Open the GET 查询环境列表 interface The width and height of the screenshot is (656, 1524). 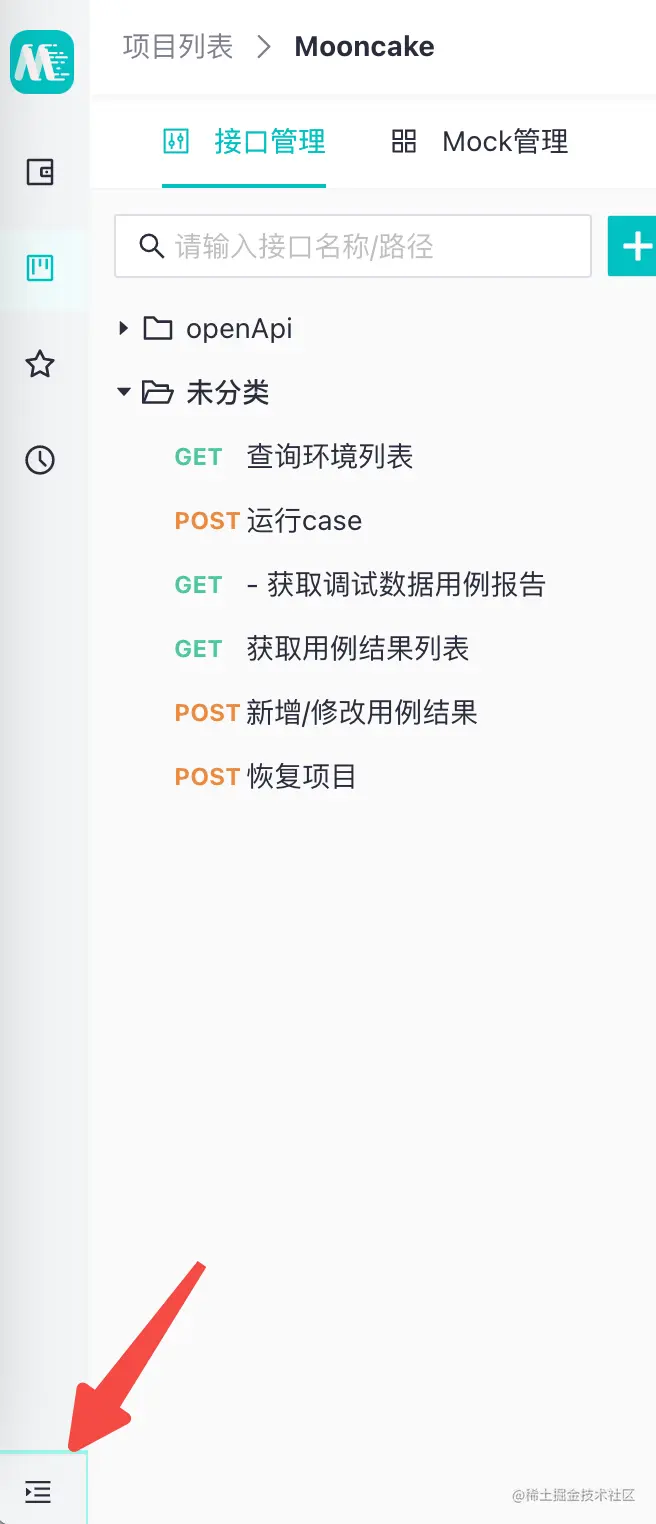tap(329, 457)
